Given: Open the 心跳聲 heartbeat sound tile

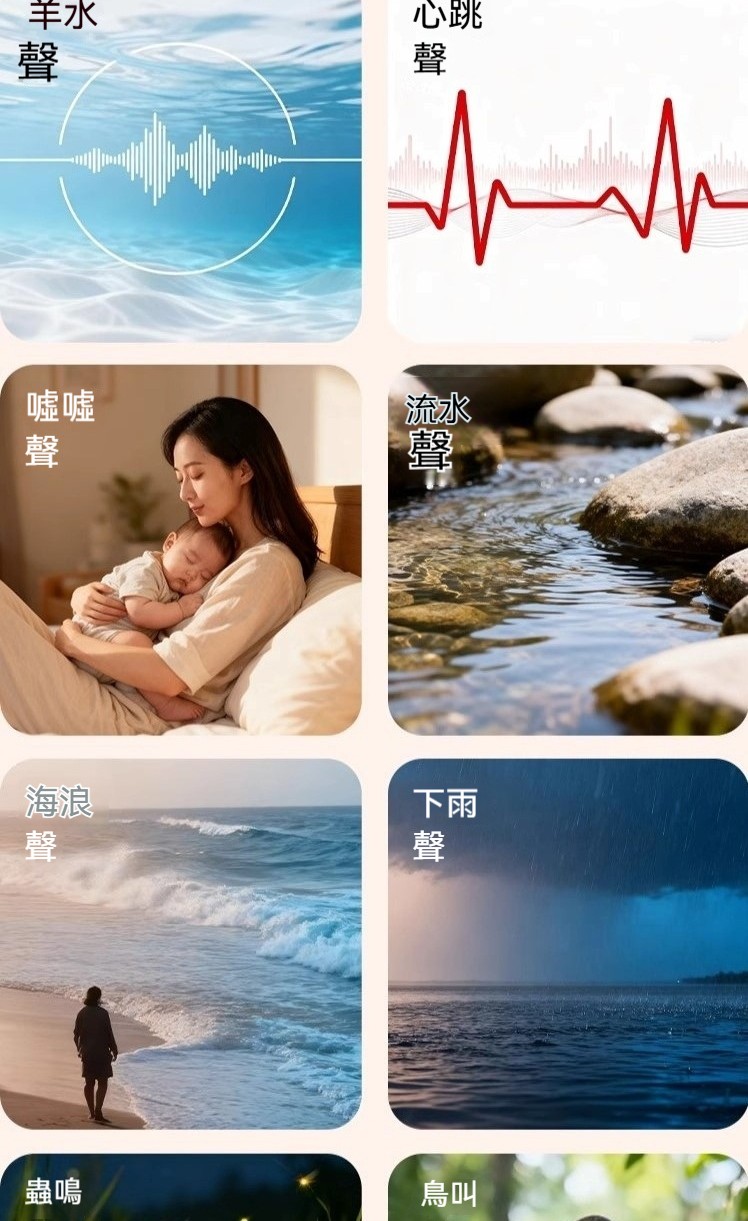Looking at the screenshot, I should (x=568, y=170).
